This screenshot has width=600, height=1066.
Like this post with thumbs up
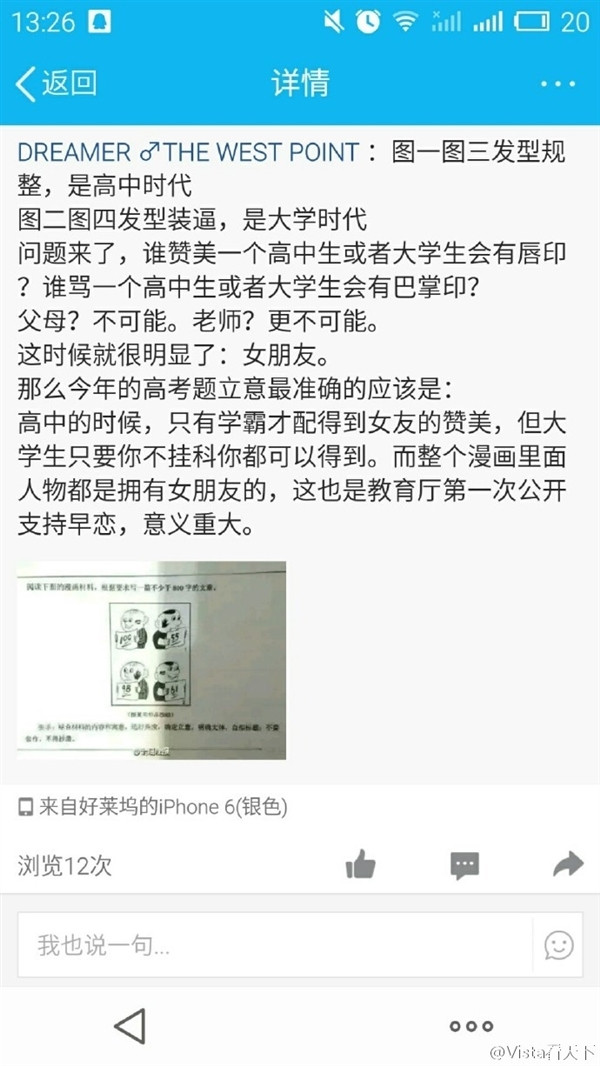pyautogui.click(x=360, y=865)
